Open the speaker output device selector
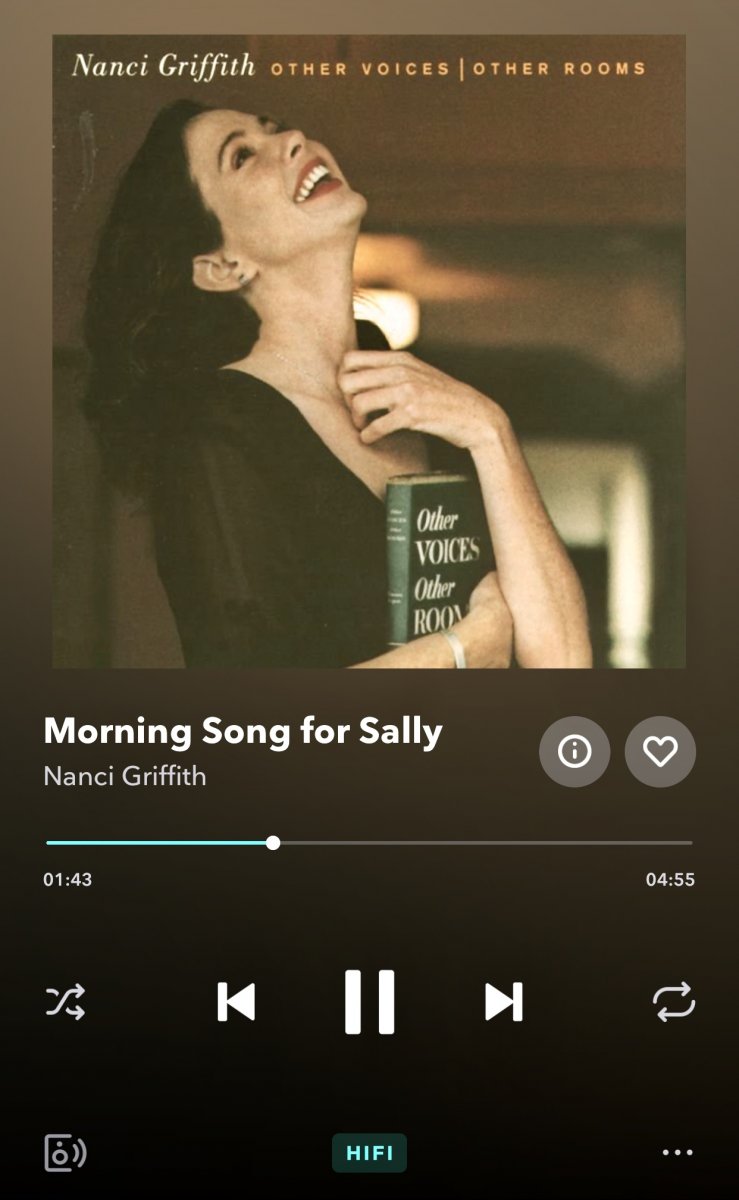 click(65, 1153)
